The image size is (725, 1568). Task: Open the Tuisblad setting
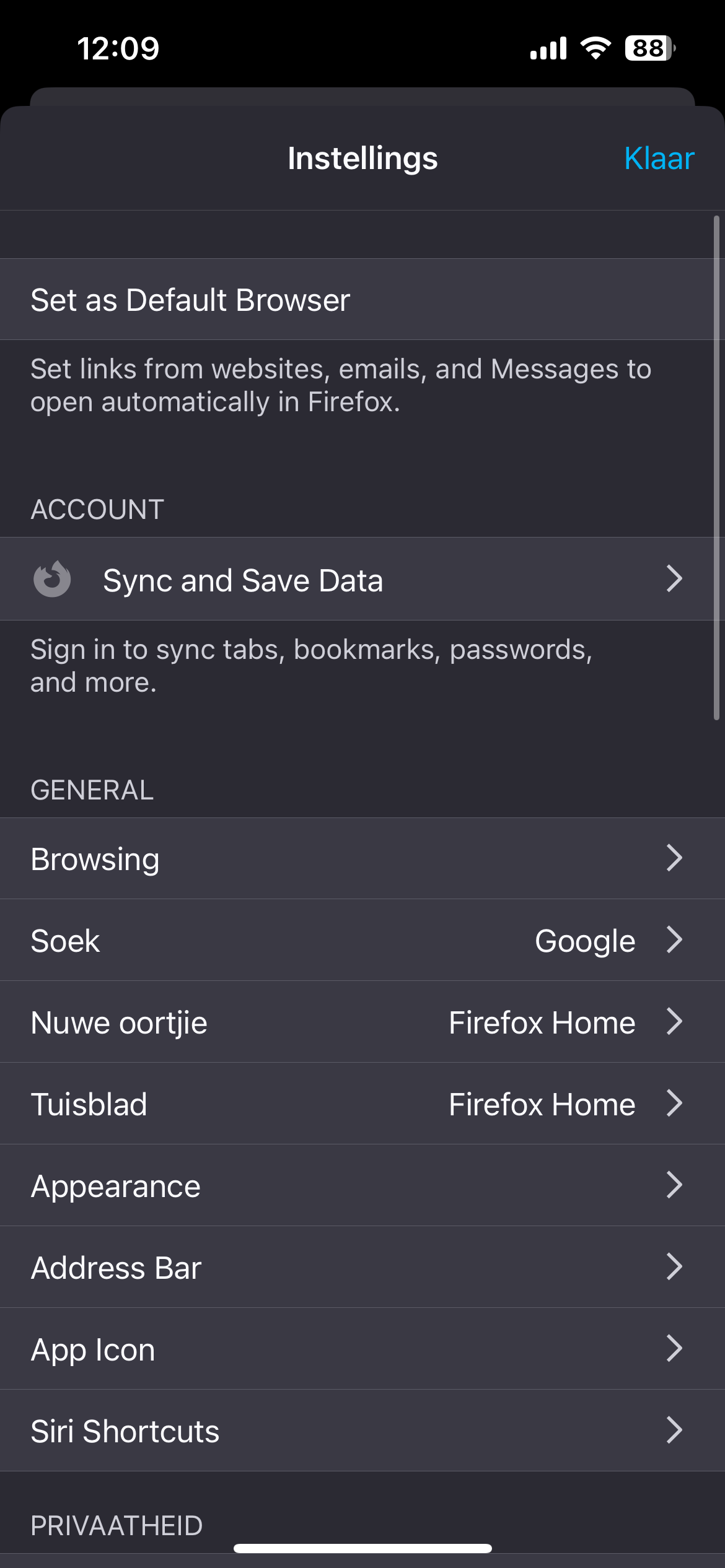pyautogui.click(x=362, y=1104)
